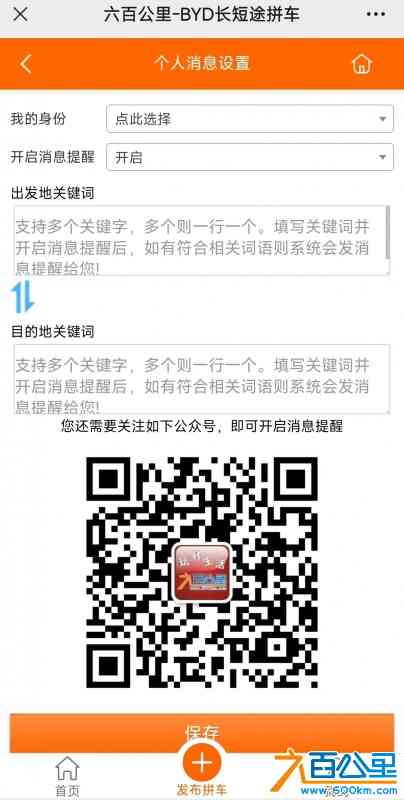Image resolution: width=404 pixels, height=800 pixels.
Task: Switch to the 首页 tab
Action: pyautogui.click(x=67, y=777)
